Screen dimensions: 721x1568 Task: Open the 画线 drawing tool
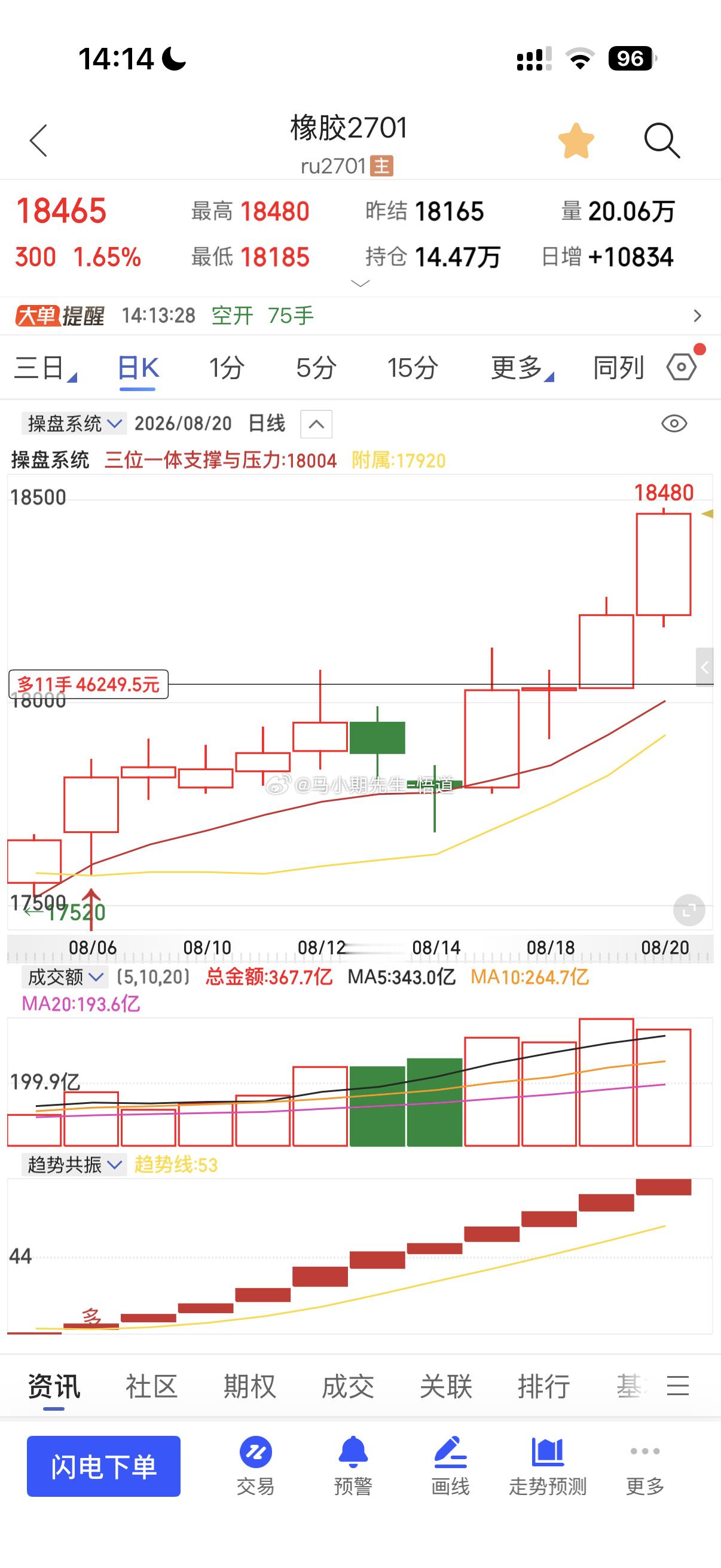[450, 1466]
